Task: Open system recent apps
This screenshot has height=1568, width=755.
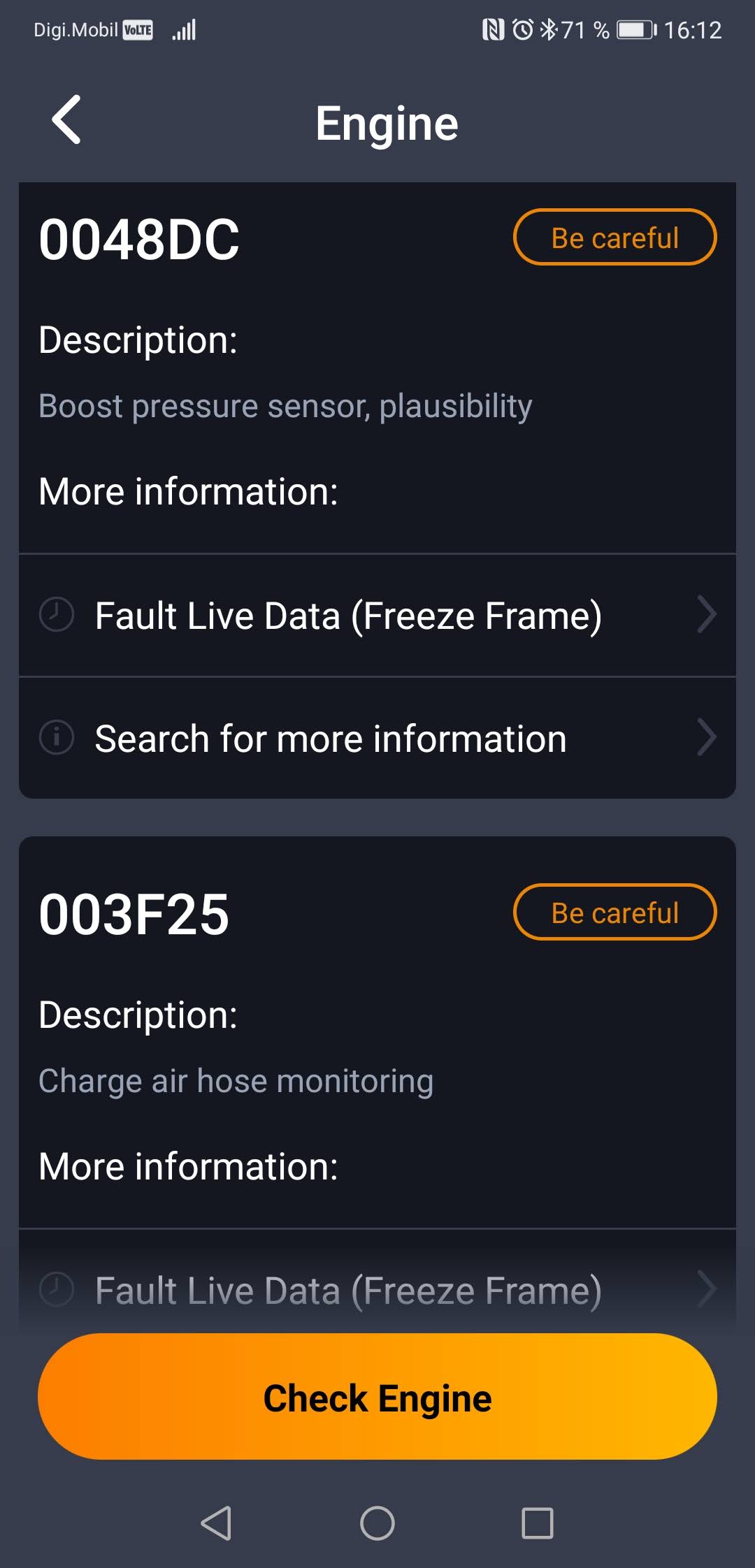Action: [x=538, y=1523]
